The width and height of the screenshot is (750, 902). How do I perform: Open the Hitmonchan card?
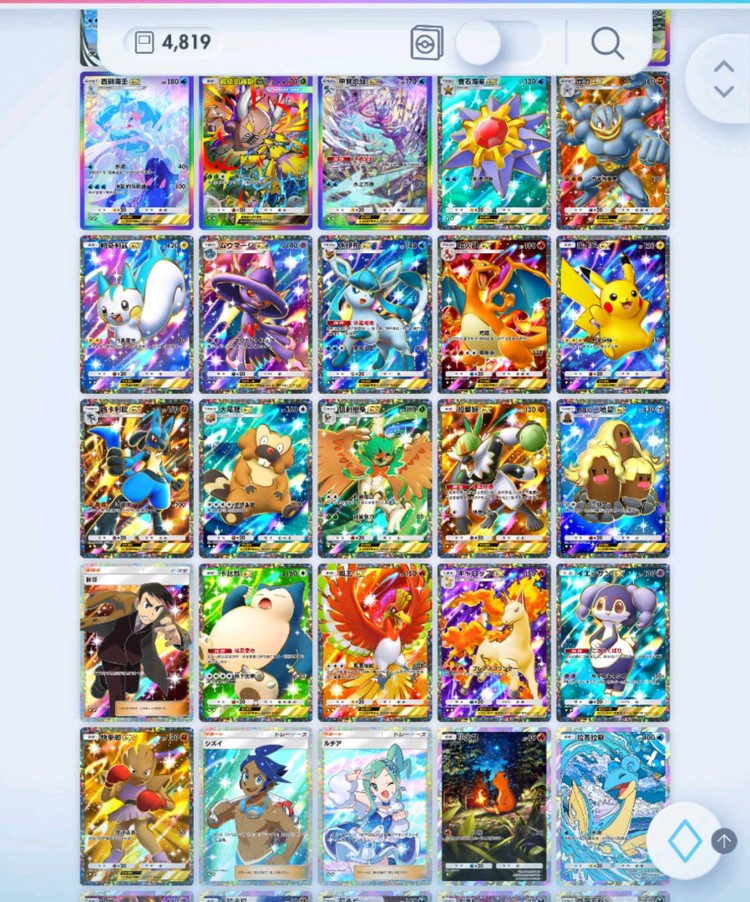click(x=137, y=806)
